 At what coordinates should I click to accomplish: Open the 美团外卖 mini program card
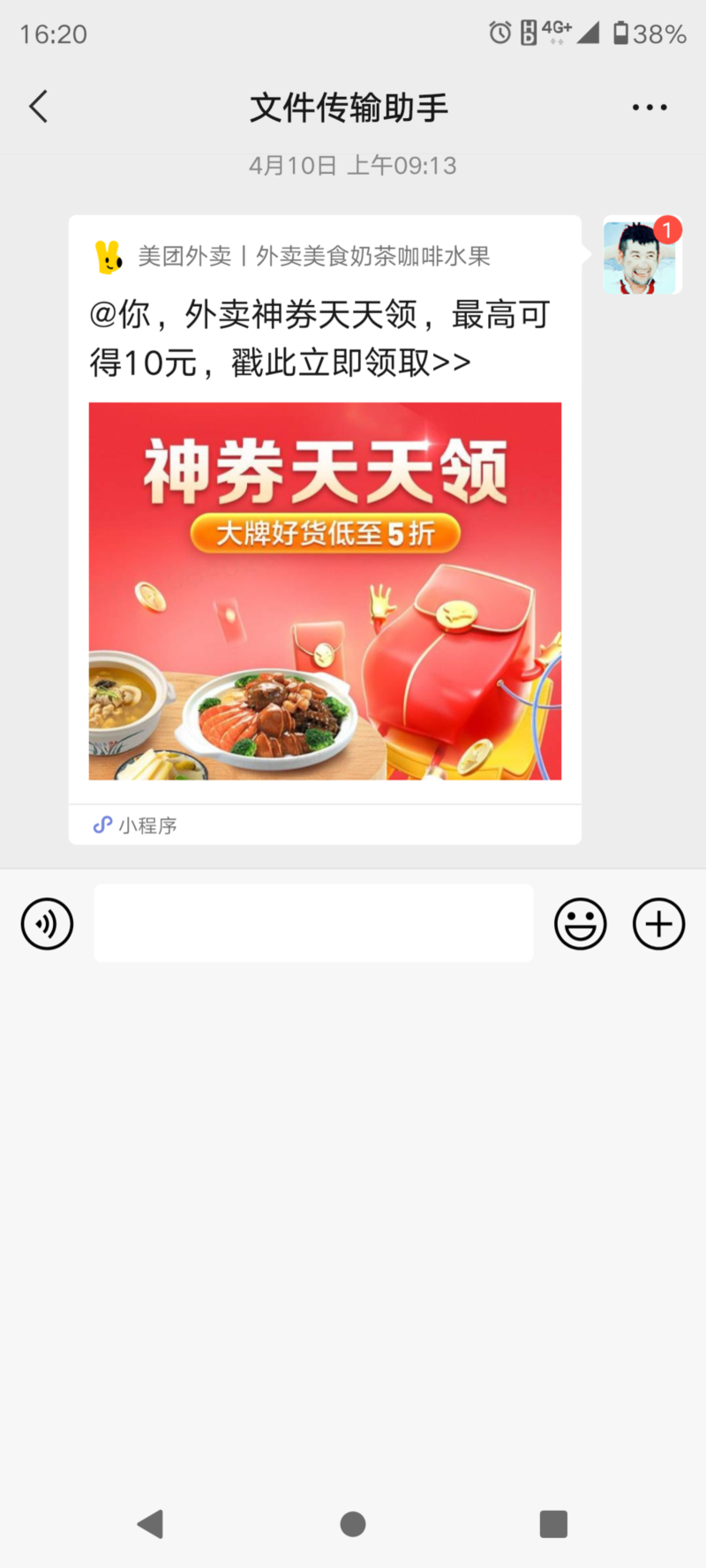[325, 529]
